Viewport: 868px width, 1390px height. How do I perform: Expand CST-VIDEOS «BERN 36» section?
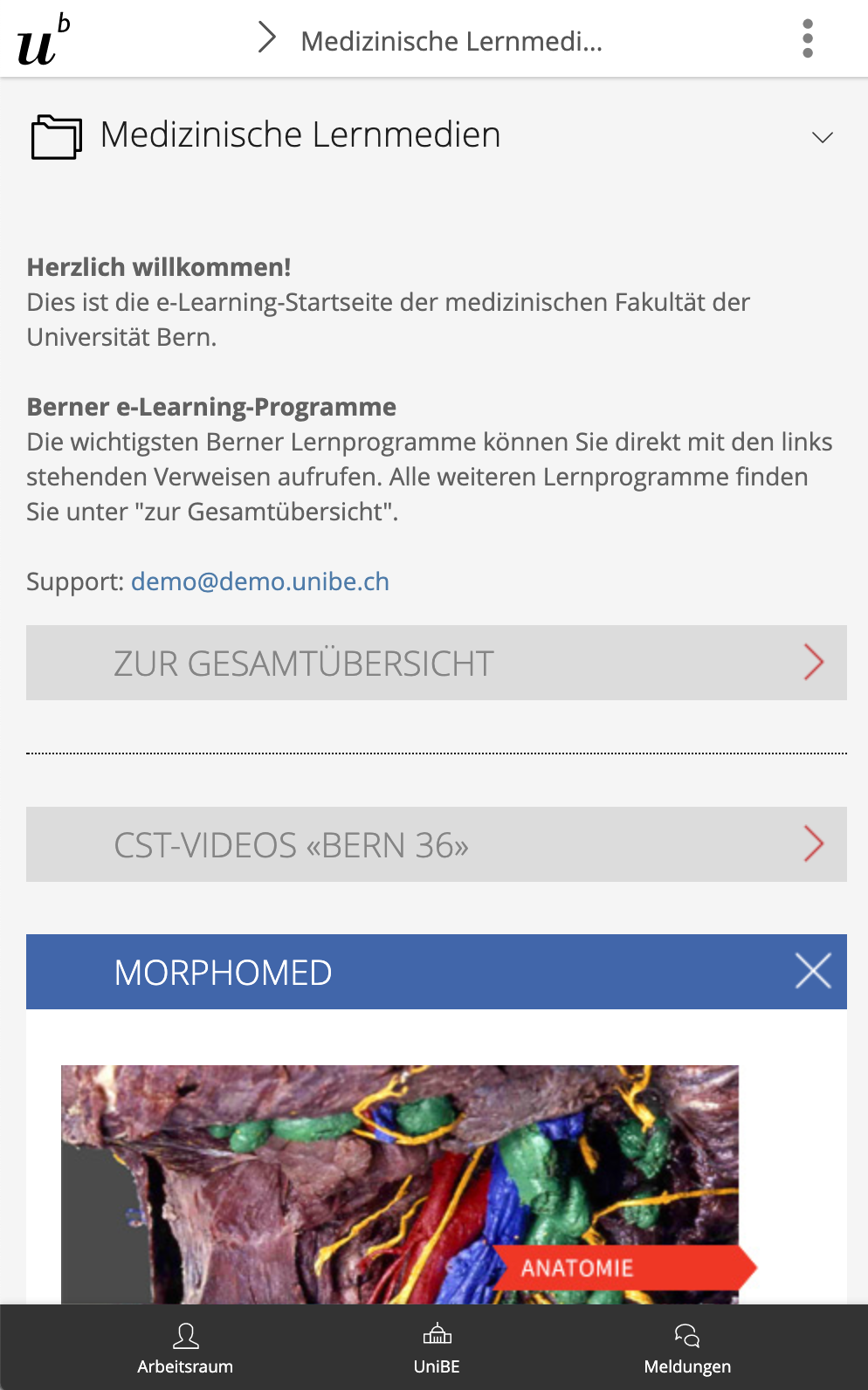436,844
